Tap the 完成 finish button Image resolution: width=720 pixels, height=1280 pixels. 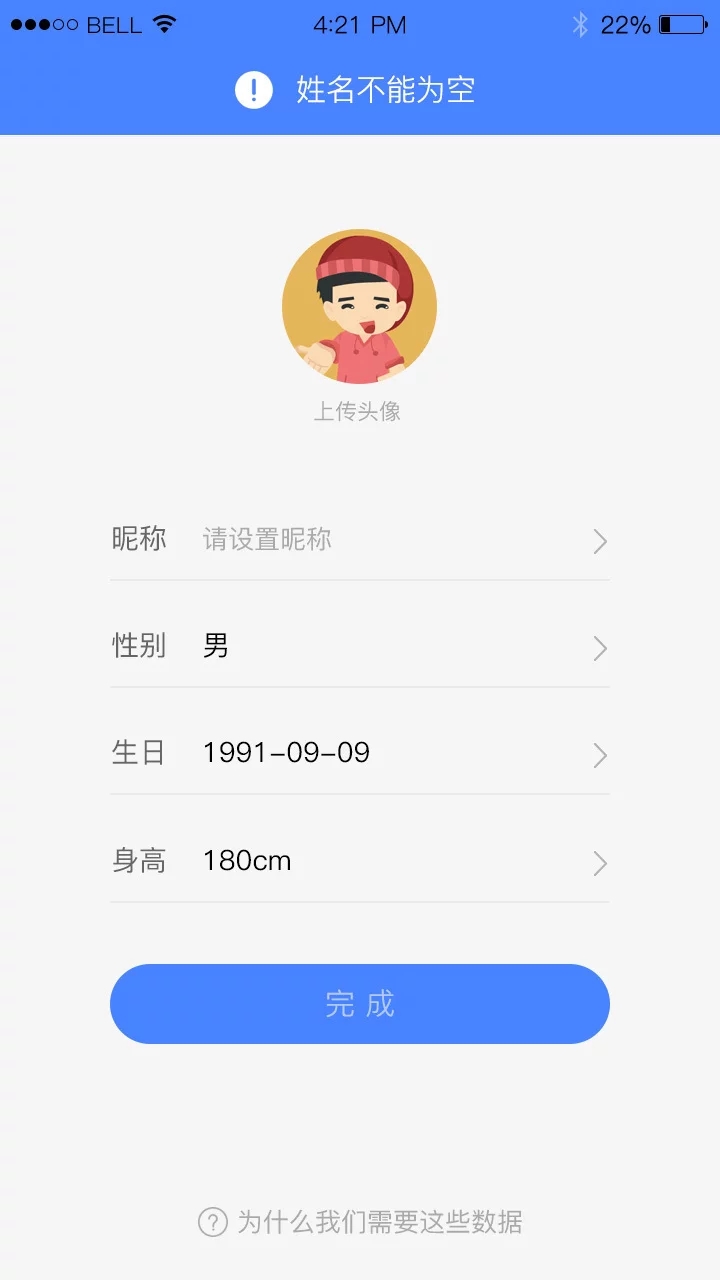click(360, 1004)
